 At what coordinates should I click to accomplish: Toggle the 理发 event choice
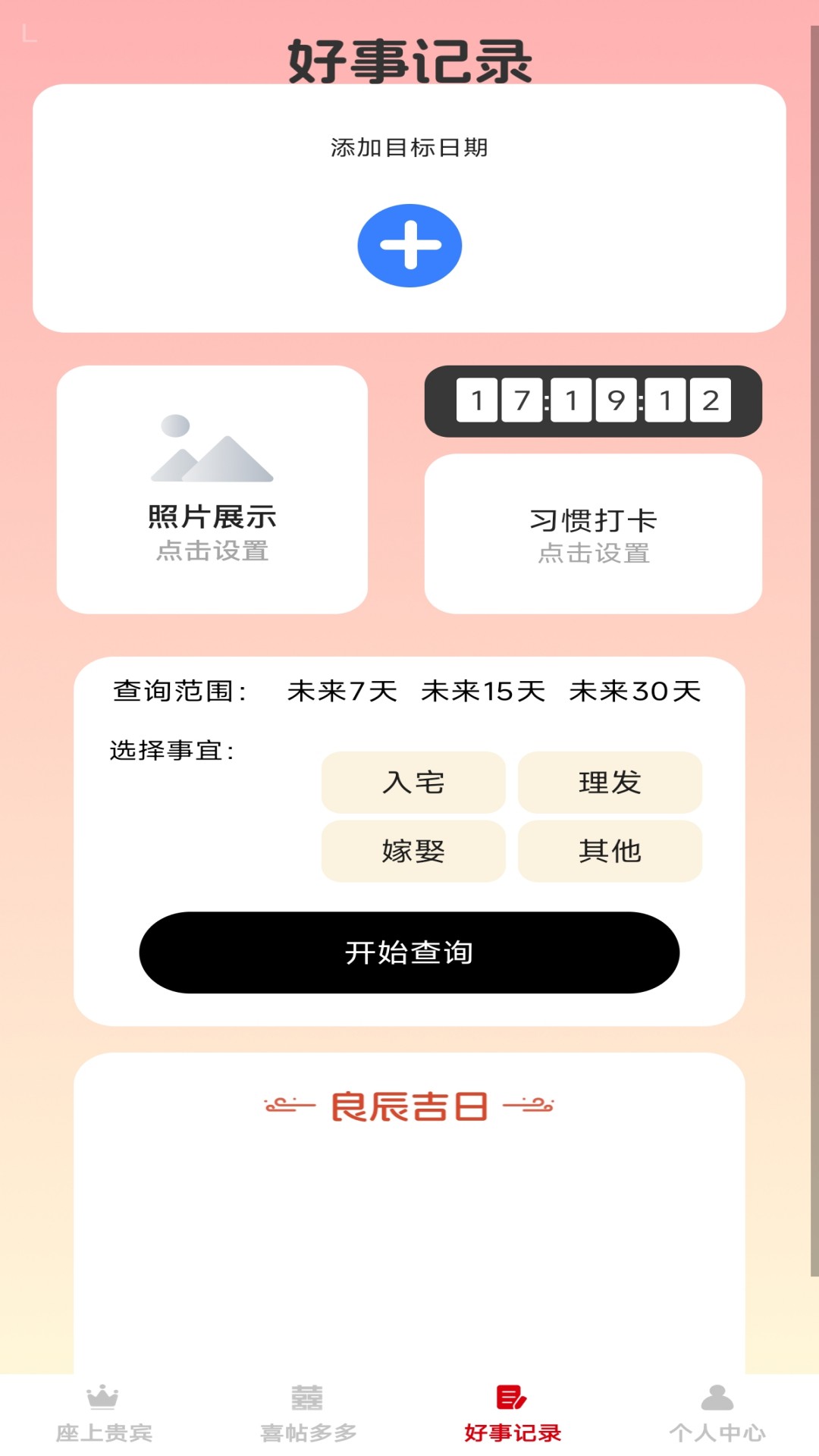[x=610, y=783]
